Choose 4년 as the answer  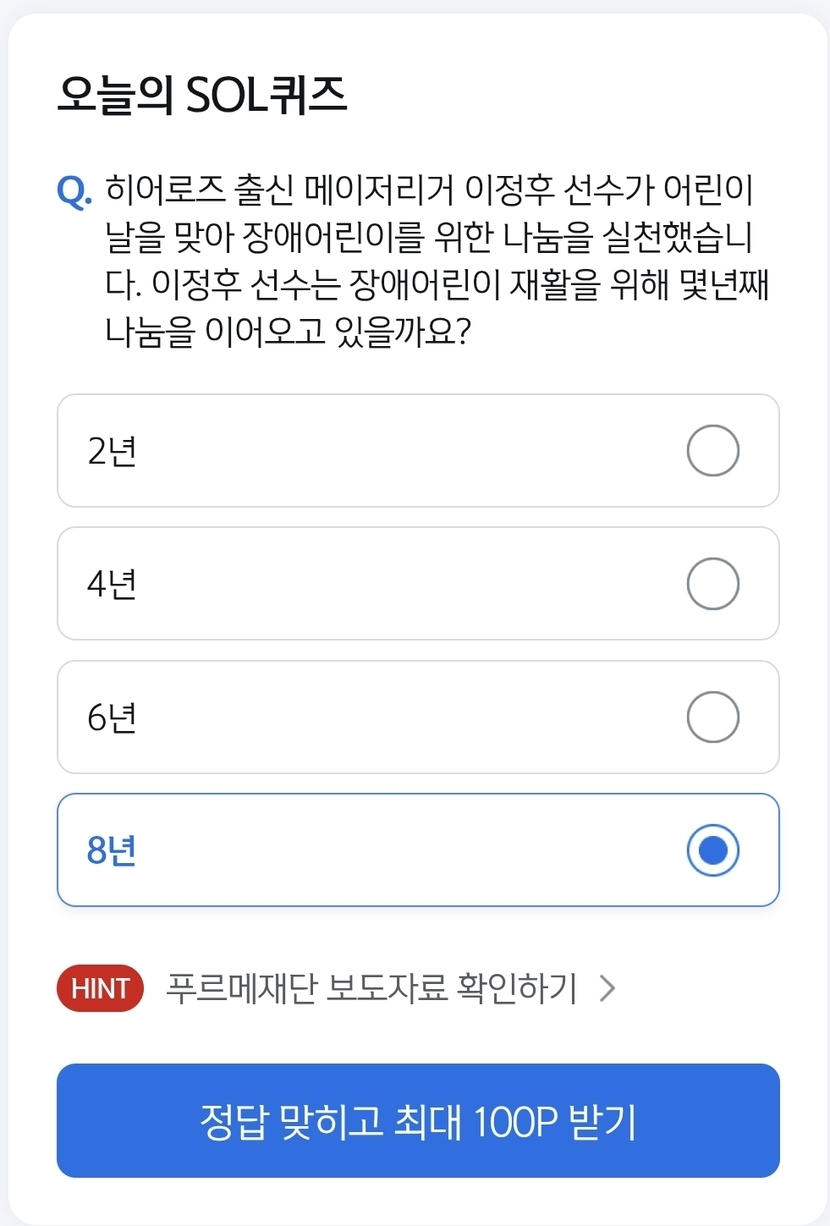tap(418, 584)
